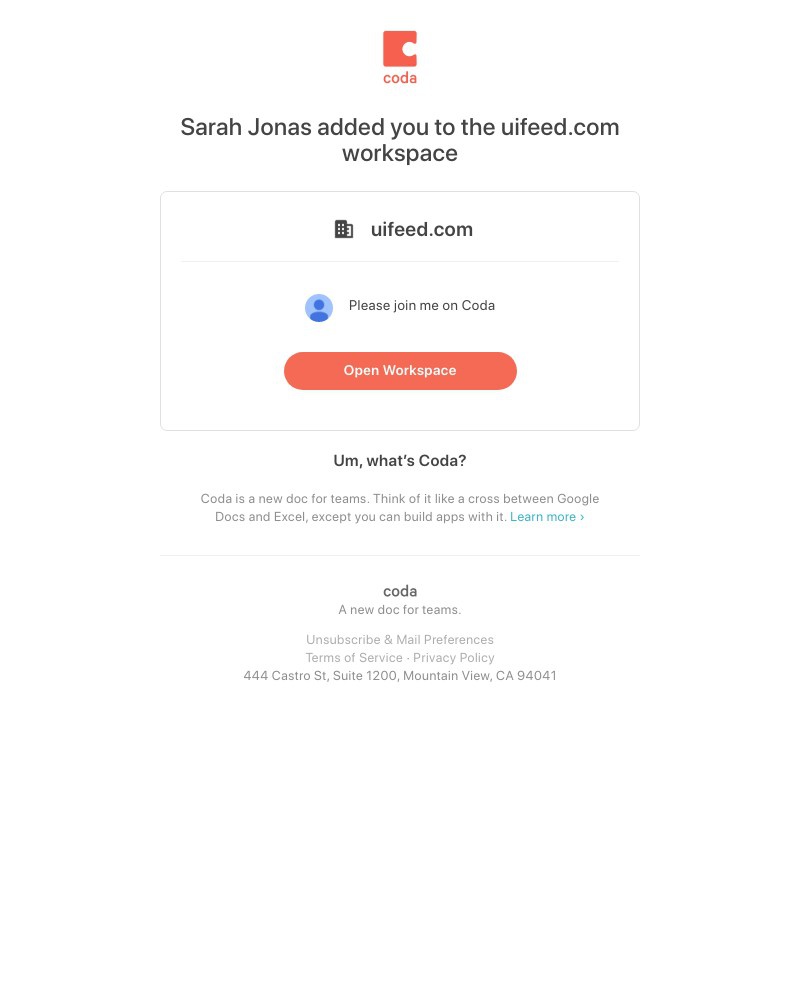Click 'A new doc for teams.' tagline

tap(399, 609)
